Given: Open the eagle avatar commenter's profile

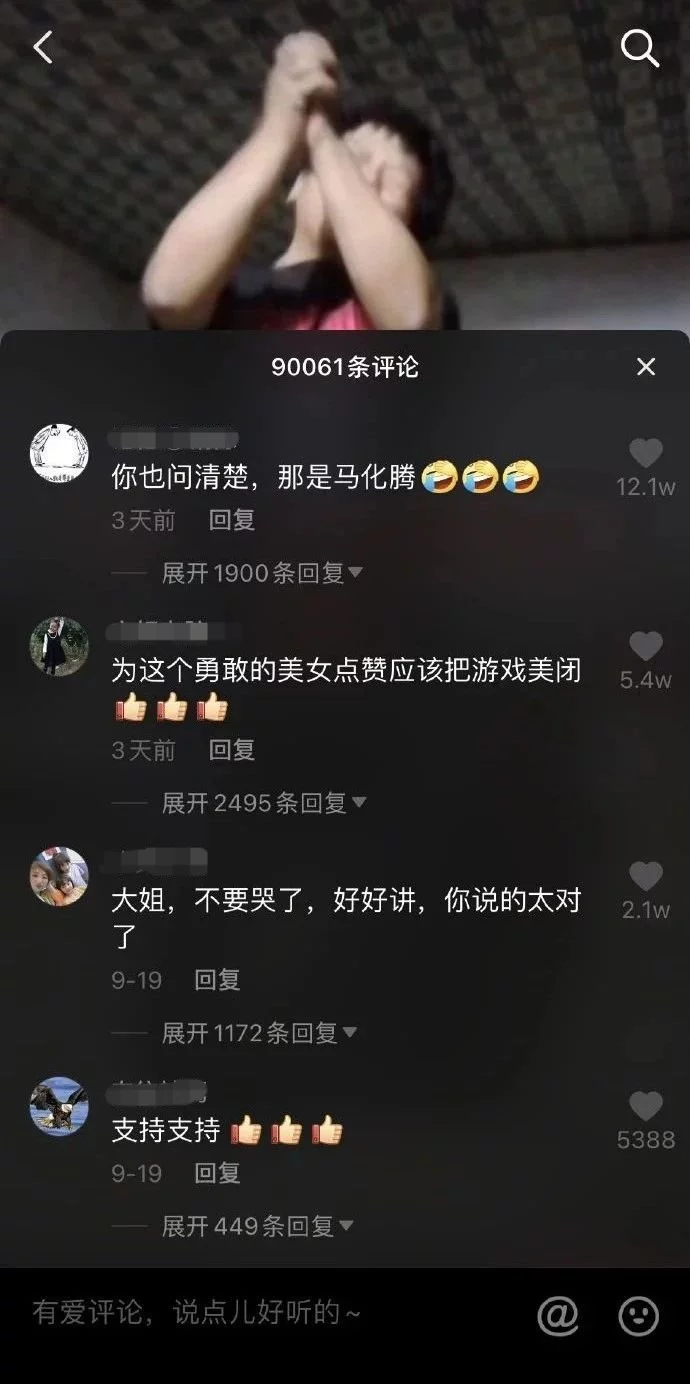Looking at the screenshot, I should pyautogui.click(x=59, y=1107).
